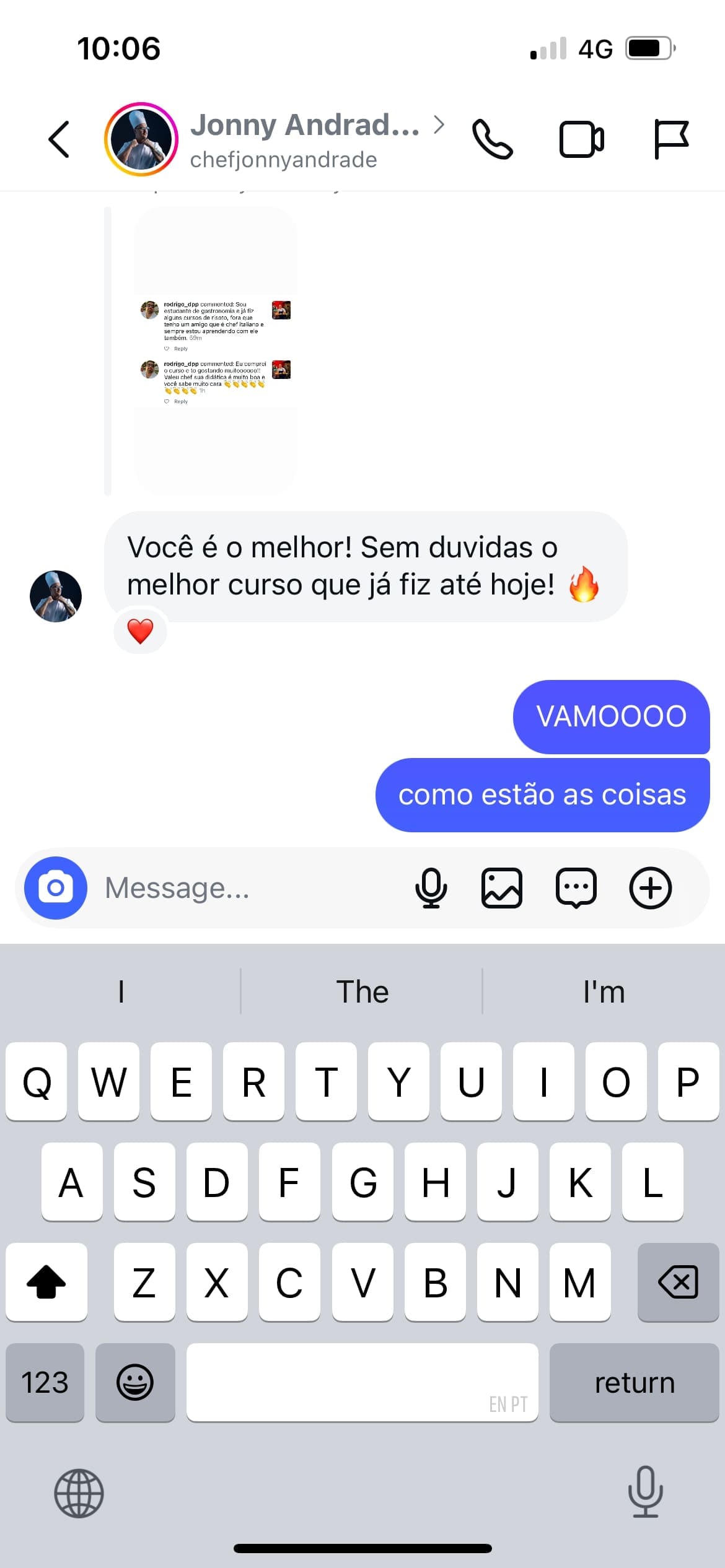
Task: Open the photo gallery picker
Action: tap(502, 888)
